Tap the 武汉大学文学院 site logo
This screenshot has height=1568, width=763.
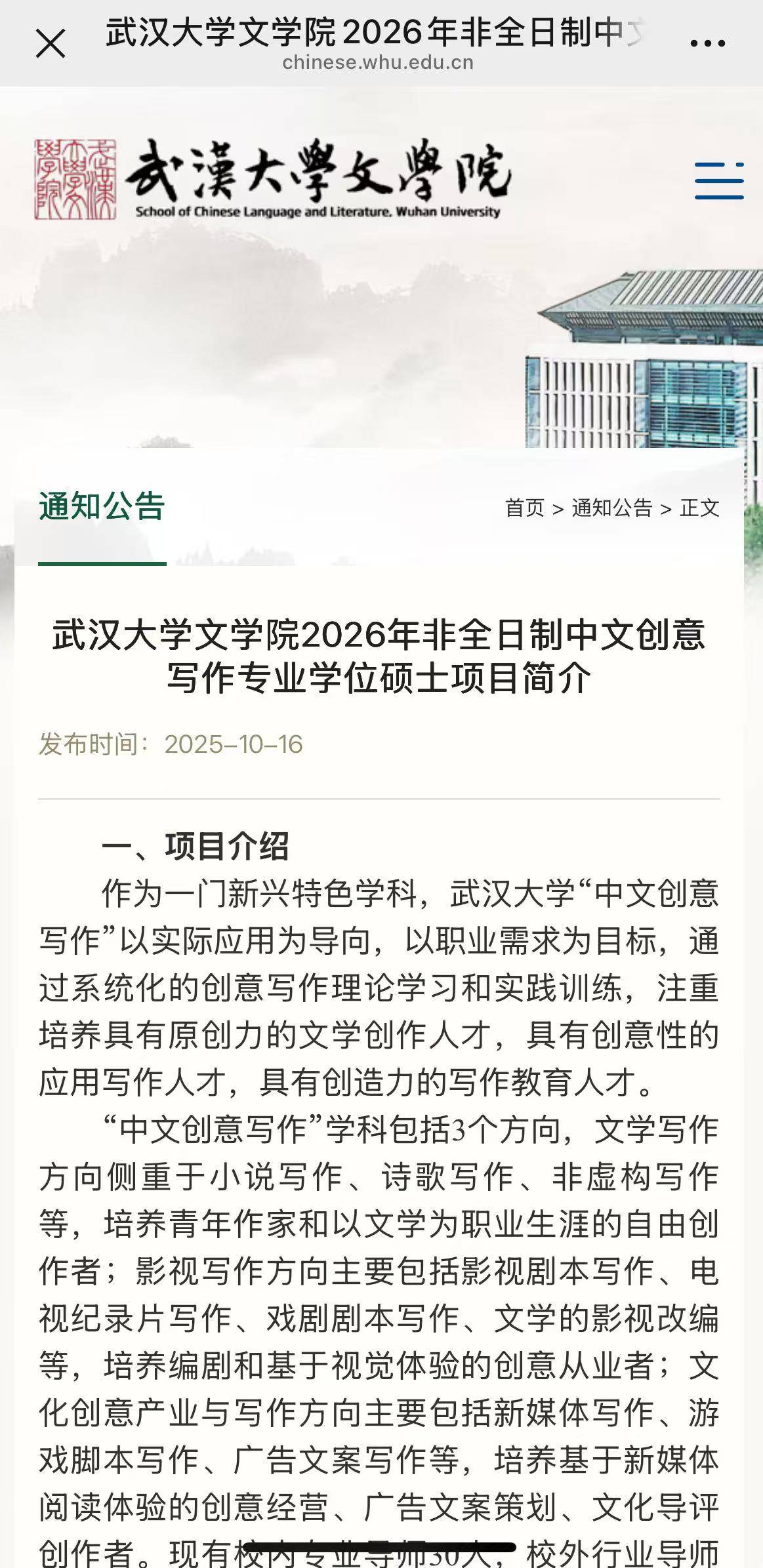tap(272, 179)
